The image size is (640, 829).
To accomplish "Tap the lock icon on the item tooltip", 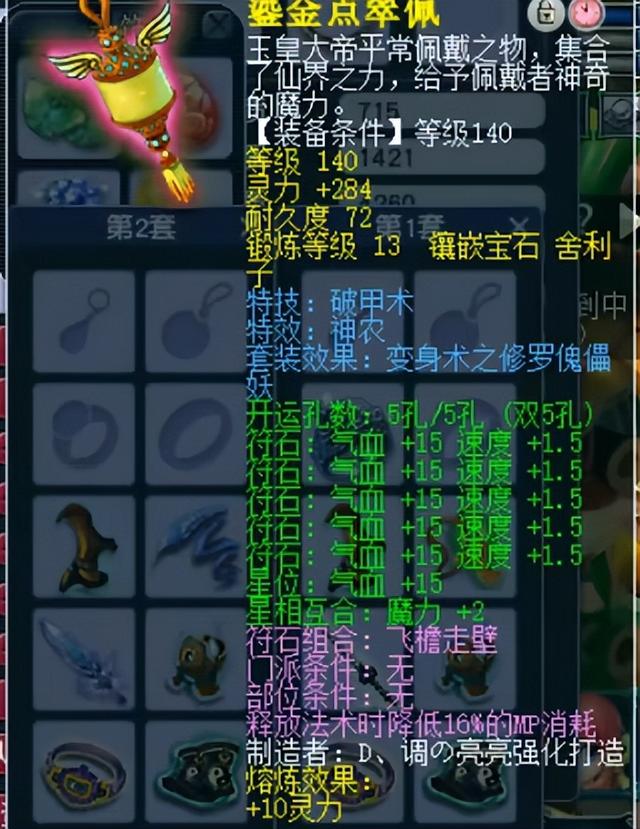I will coord(547,14).
